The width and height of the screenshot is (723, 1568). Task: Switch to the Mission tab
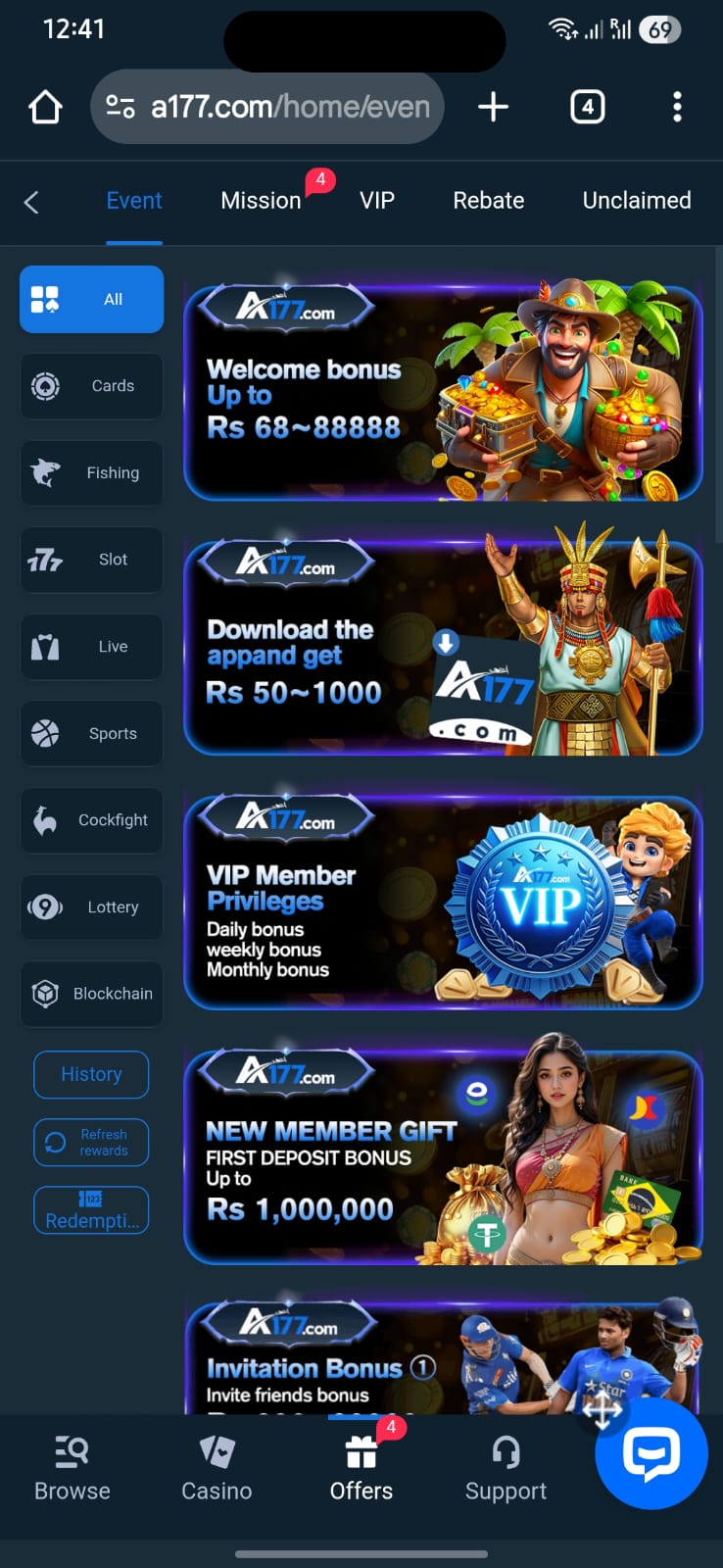click(x=261, y=201)
